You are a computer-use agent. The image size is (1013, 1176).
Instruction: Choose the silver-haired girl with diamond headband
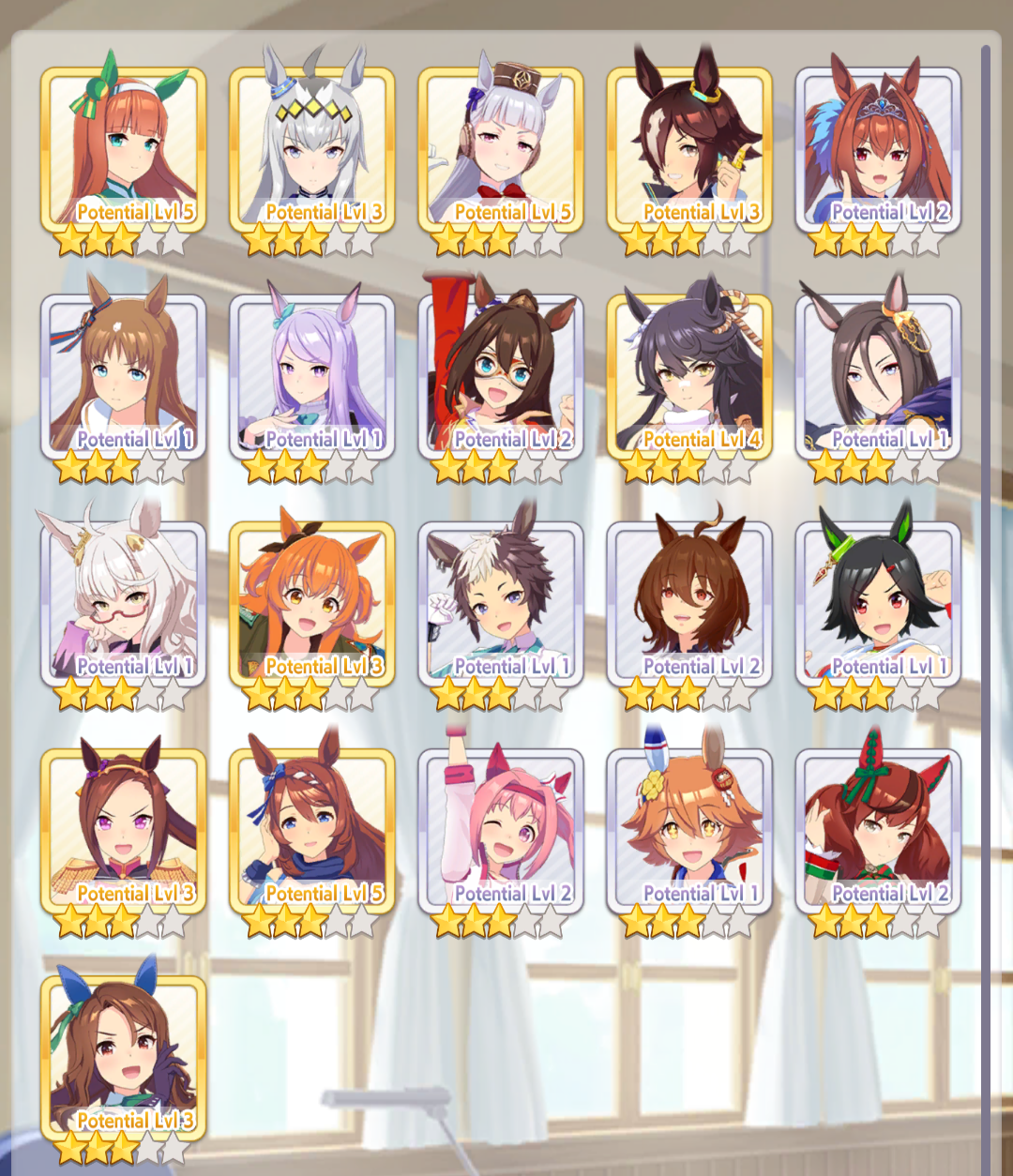click(x=311, y=150)
